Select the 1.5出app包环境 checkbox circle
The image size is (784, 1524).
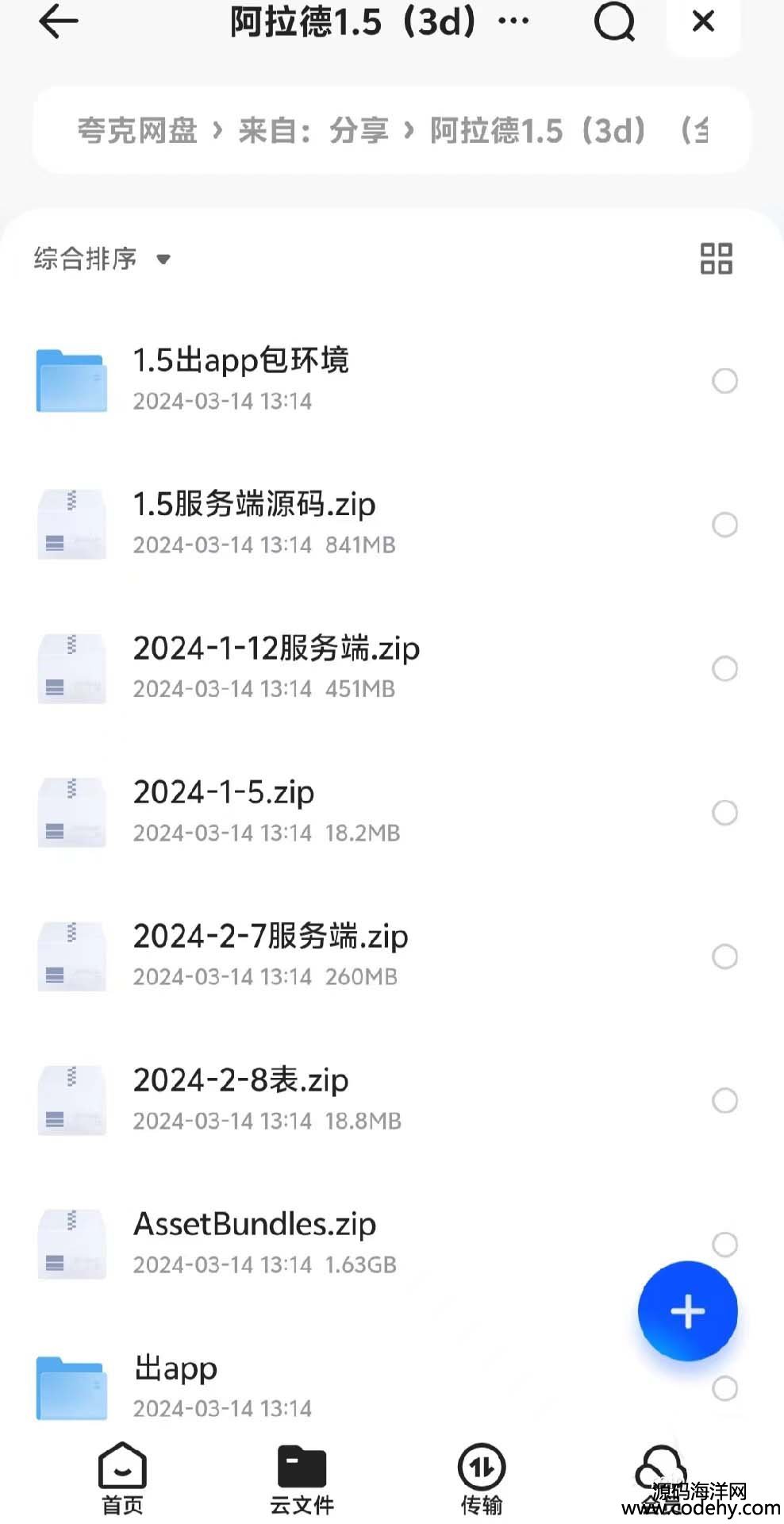click(x=724, y=381)
